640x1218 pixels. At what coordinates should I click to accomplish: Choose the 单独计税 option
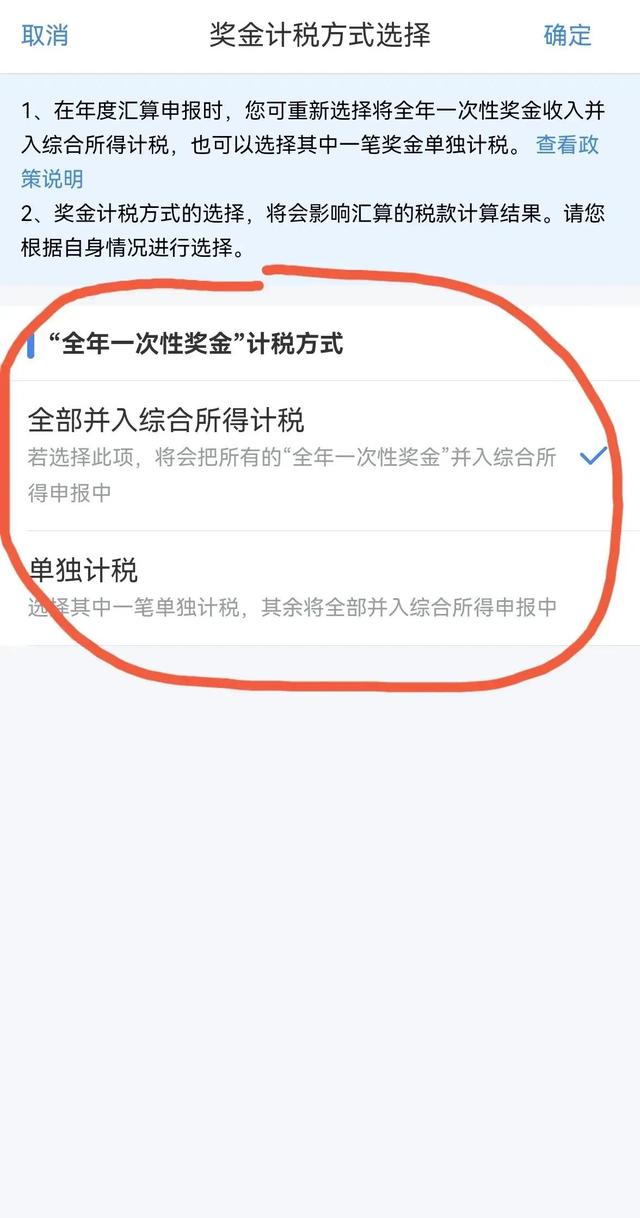tap(320, 588)
